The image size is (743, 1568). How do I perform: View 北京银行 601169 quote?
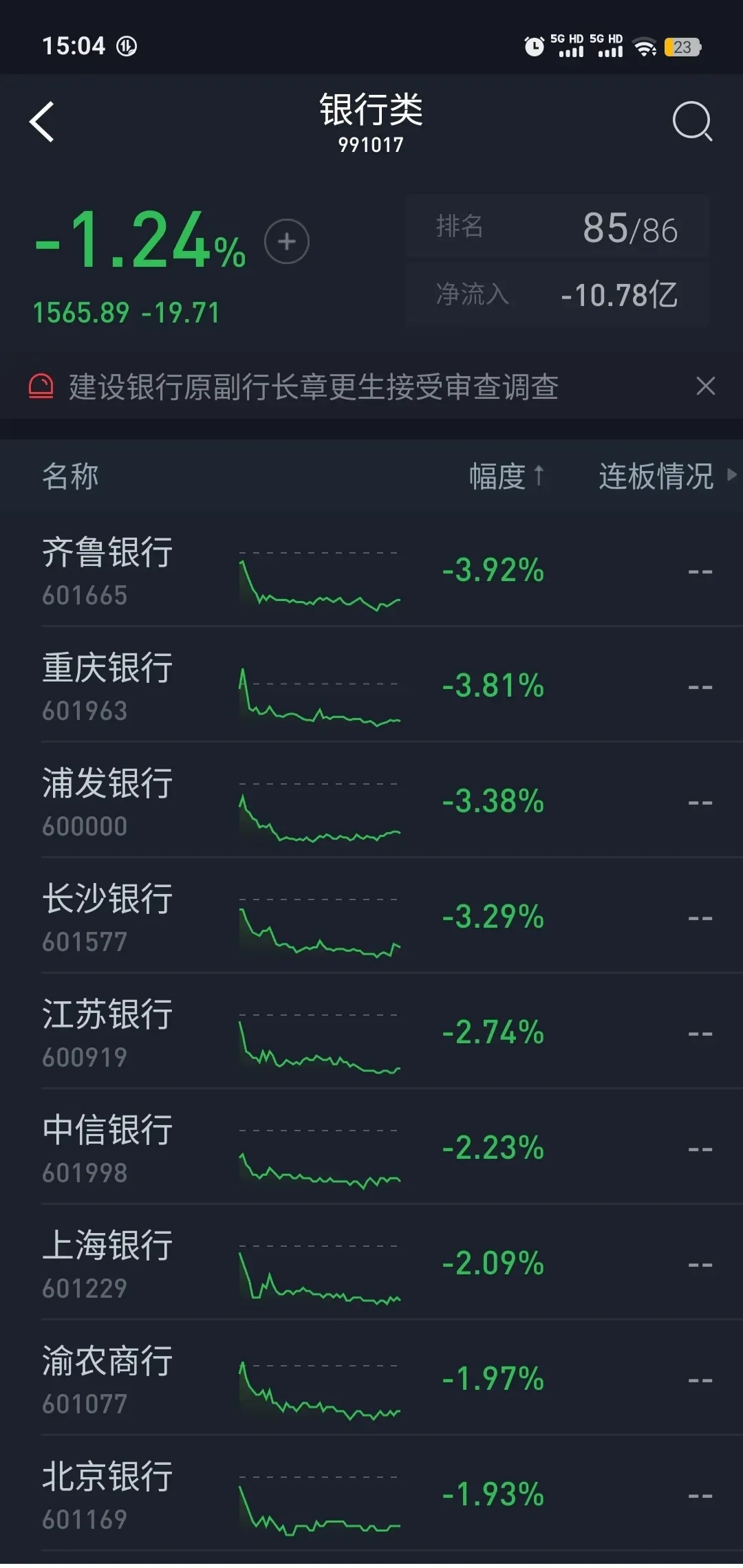(x=371, y=1494)
